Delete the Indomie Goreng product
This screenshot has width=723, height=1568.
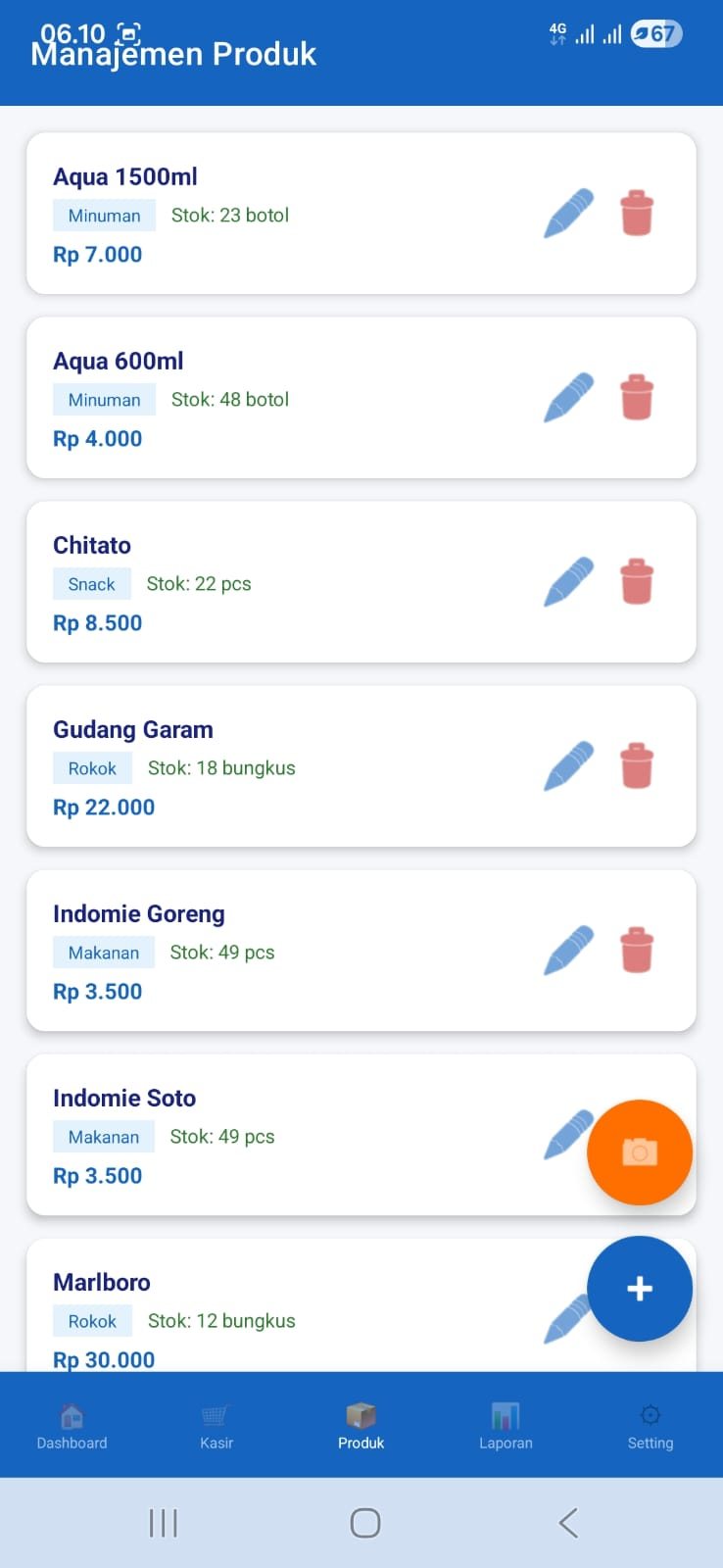tap(636, 950)
